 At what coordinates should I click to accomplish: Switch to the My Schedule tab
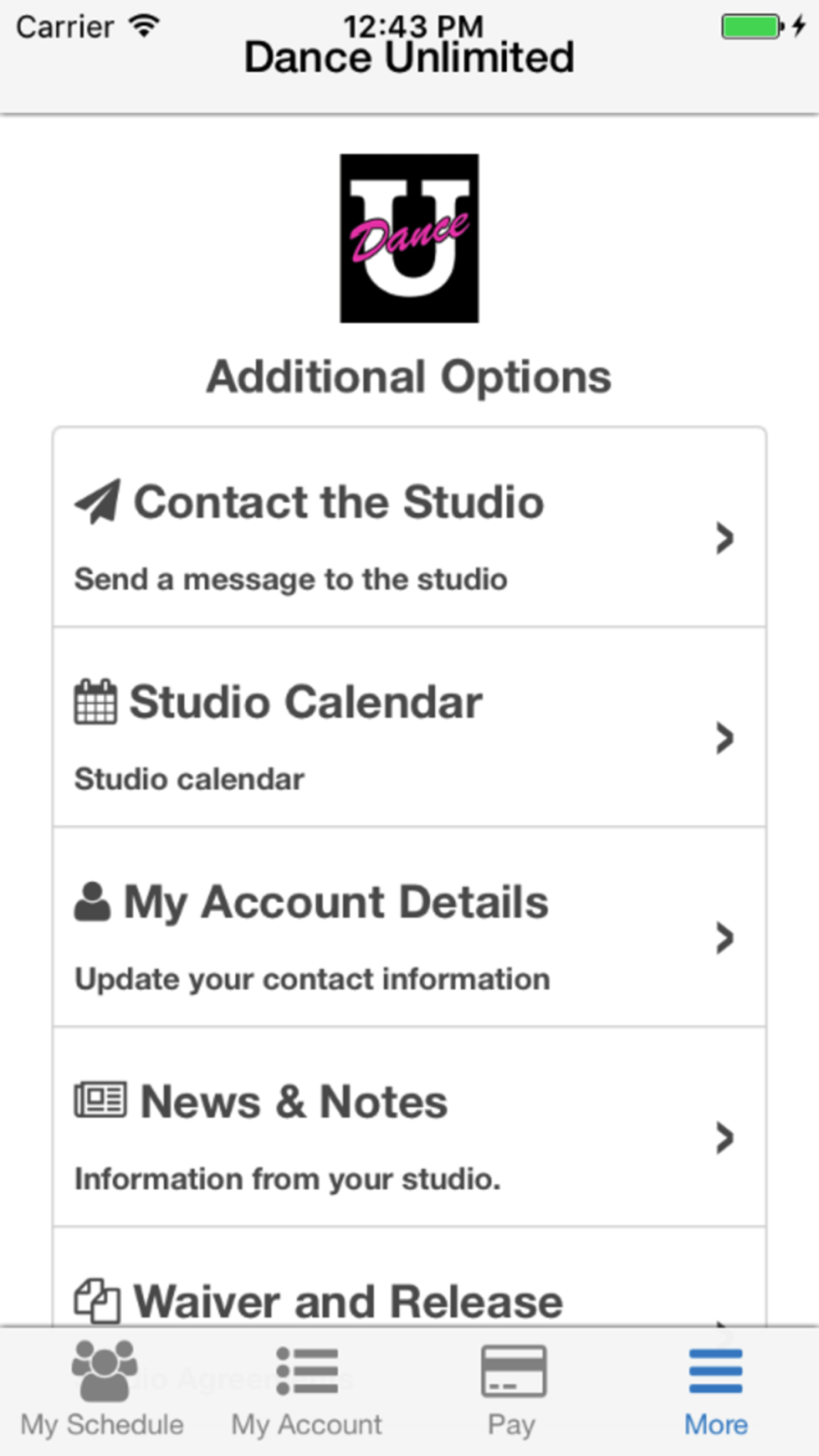coord(102,1390)
